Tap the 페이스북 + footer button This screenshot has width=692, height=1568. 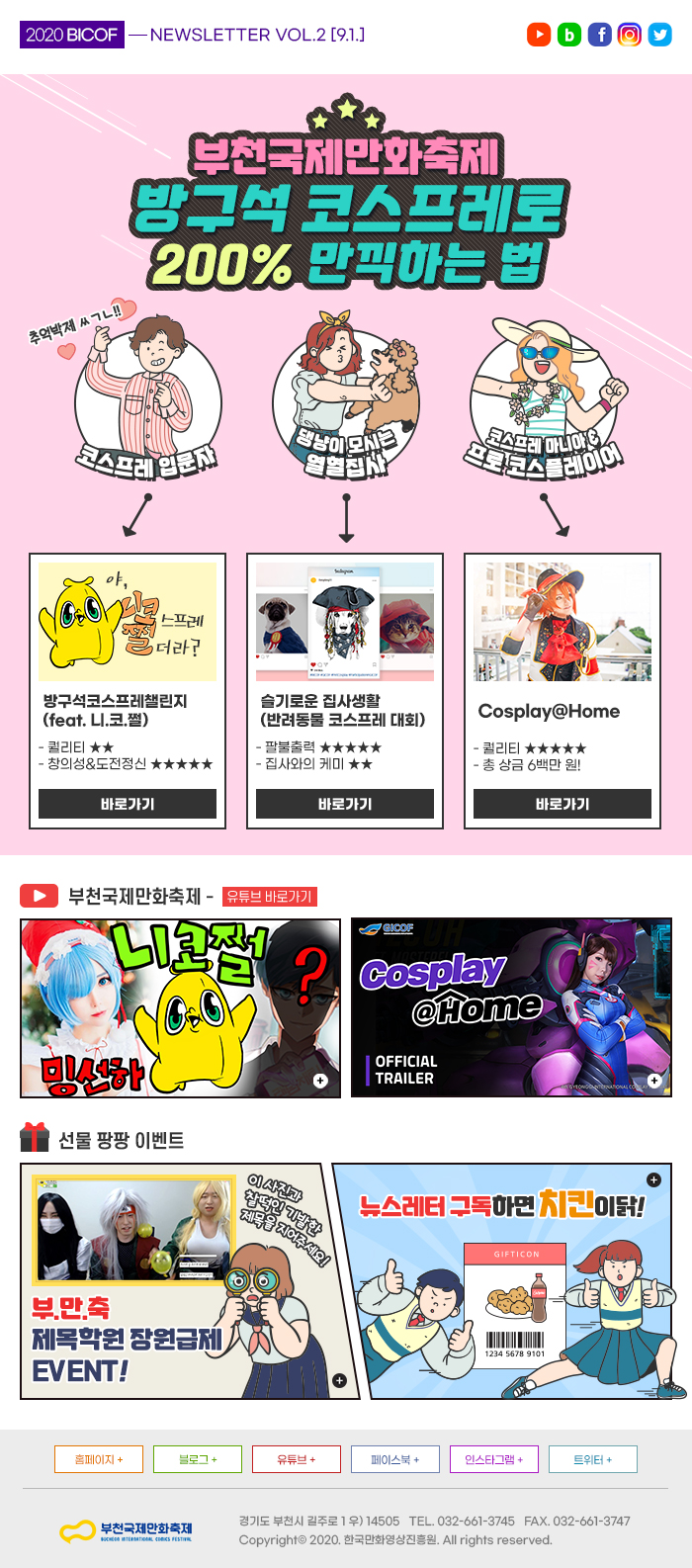(395, 1459)
